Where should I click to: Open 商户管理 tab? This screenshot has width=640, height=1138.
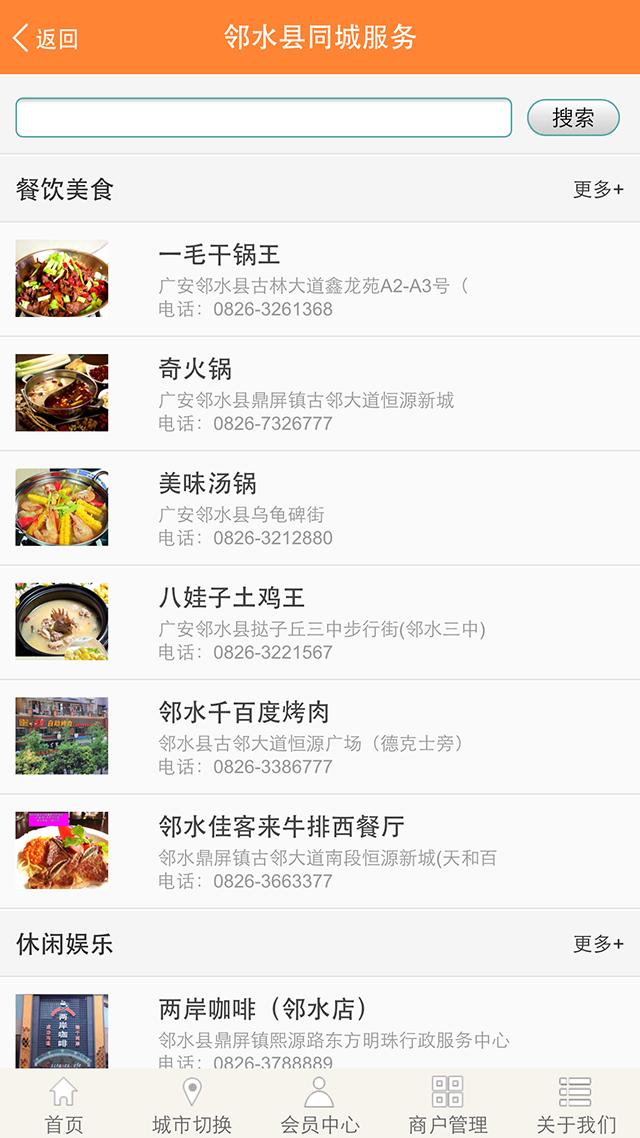448,1105
